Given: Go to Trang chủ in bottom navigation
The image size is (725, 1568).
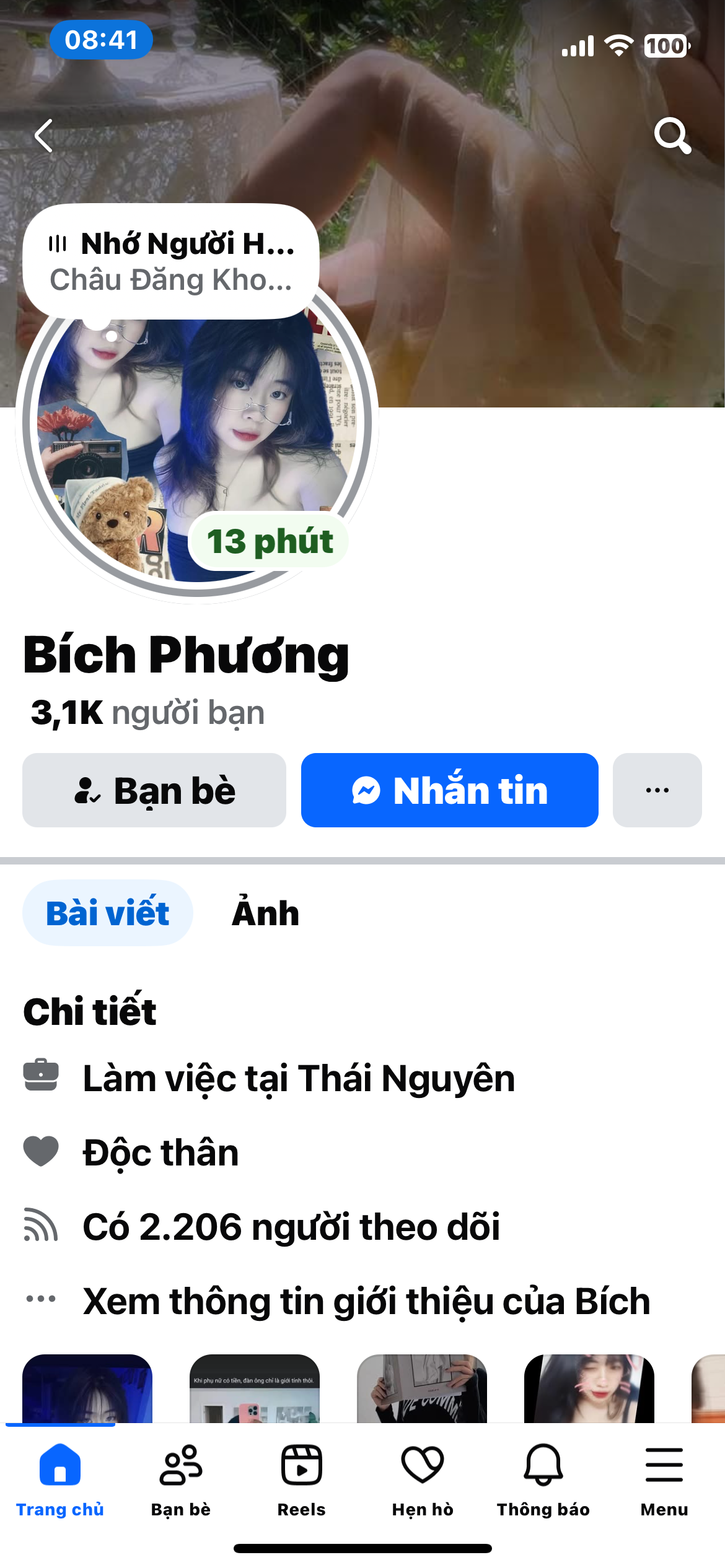Looking at the screenshot, I should [60, 1477].
